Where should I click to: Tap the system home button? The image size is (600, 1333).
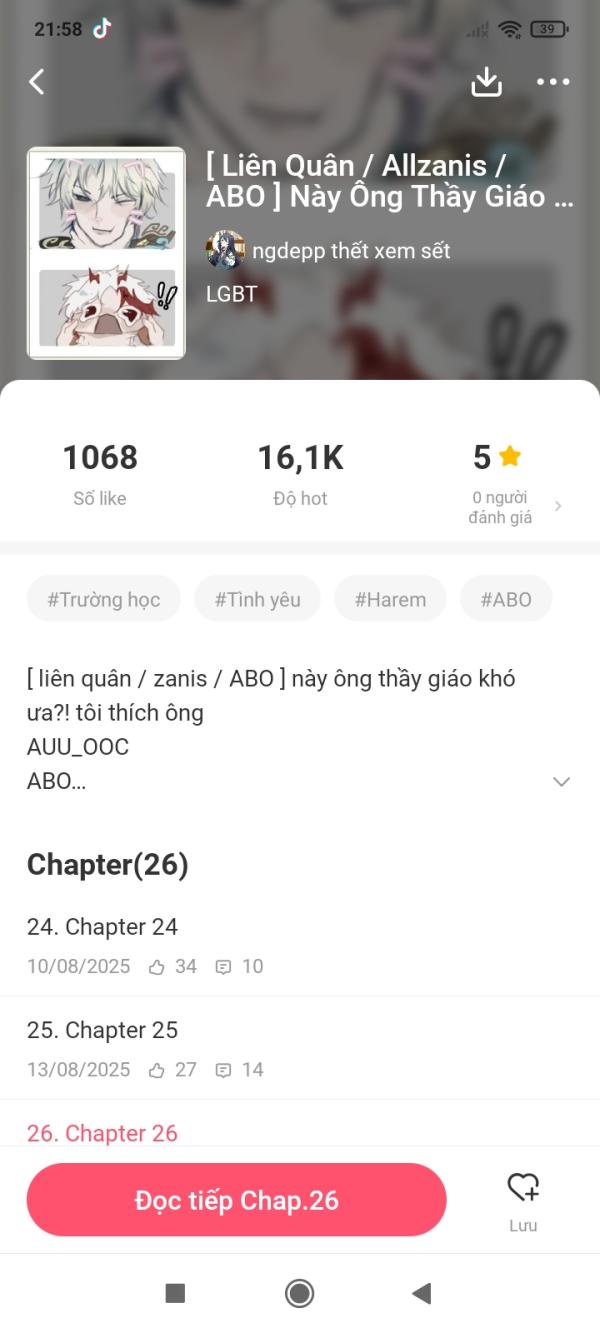pos(299,1293)
